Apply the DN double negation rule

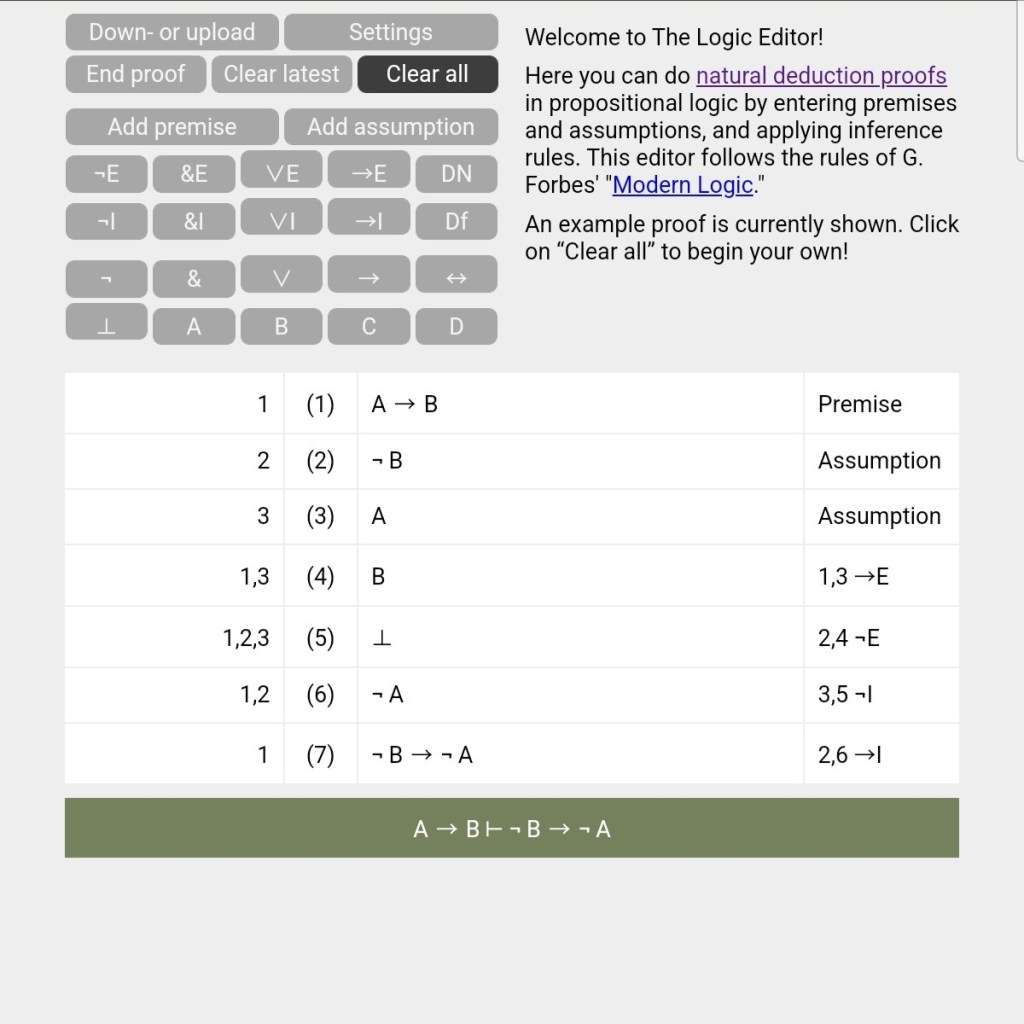coord(456,173)
